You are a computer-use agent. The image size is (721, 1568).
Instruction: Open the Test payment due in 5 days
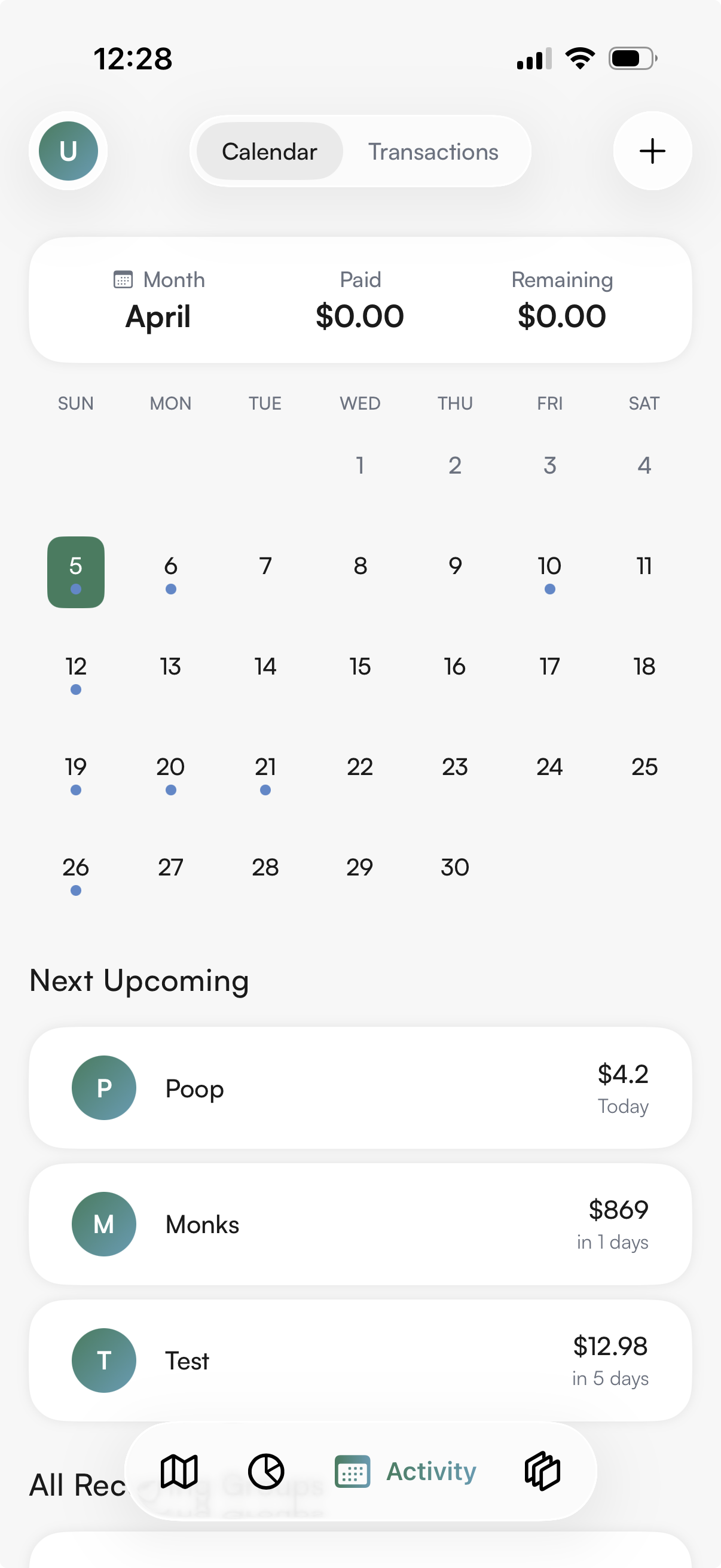click(360, 1360)
